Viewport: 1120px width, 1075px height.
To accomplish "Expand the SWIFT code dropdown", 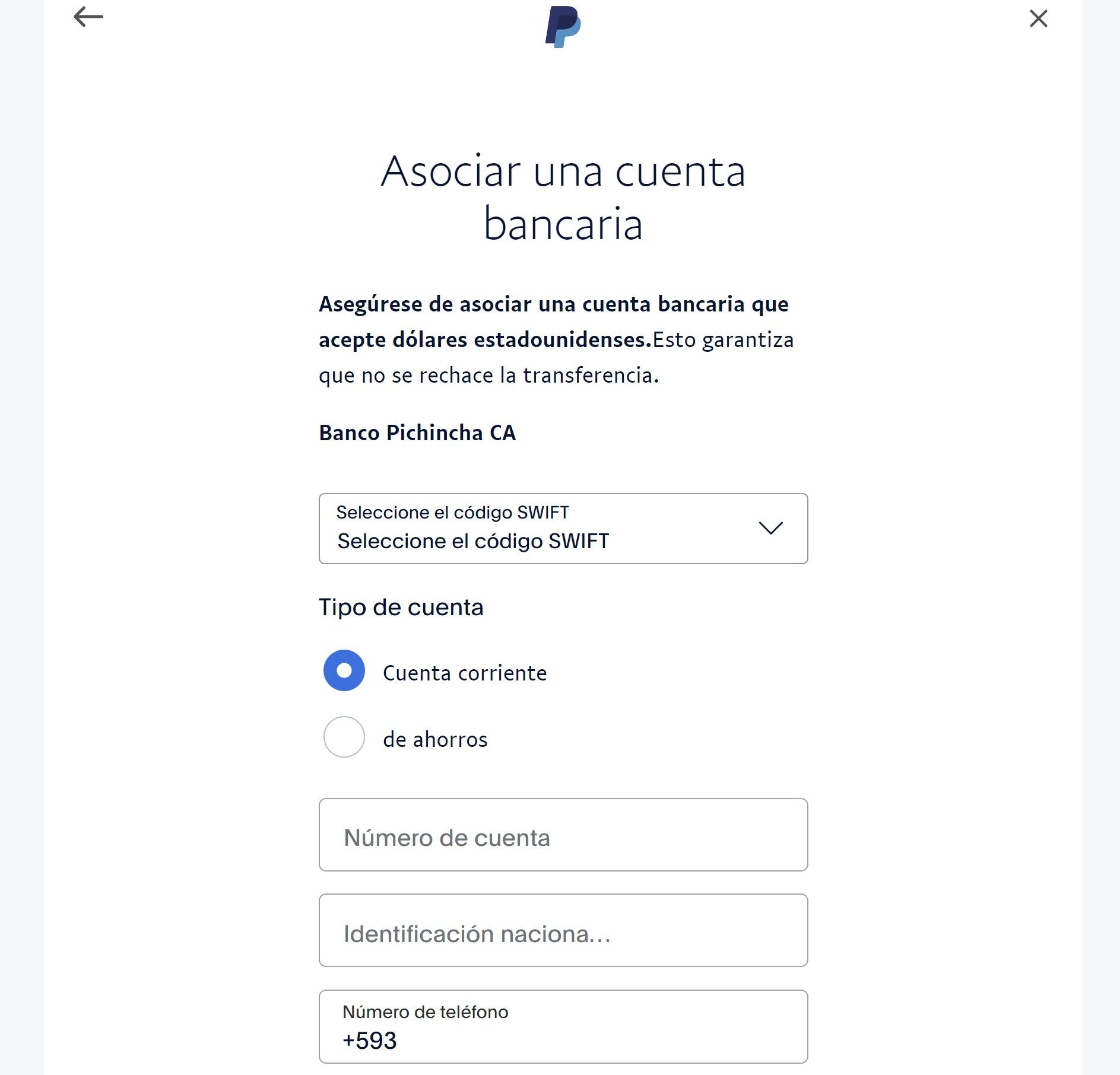I will pyautogui.click(x=563, y=529).
